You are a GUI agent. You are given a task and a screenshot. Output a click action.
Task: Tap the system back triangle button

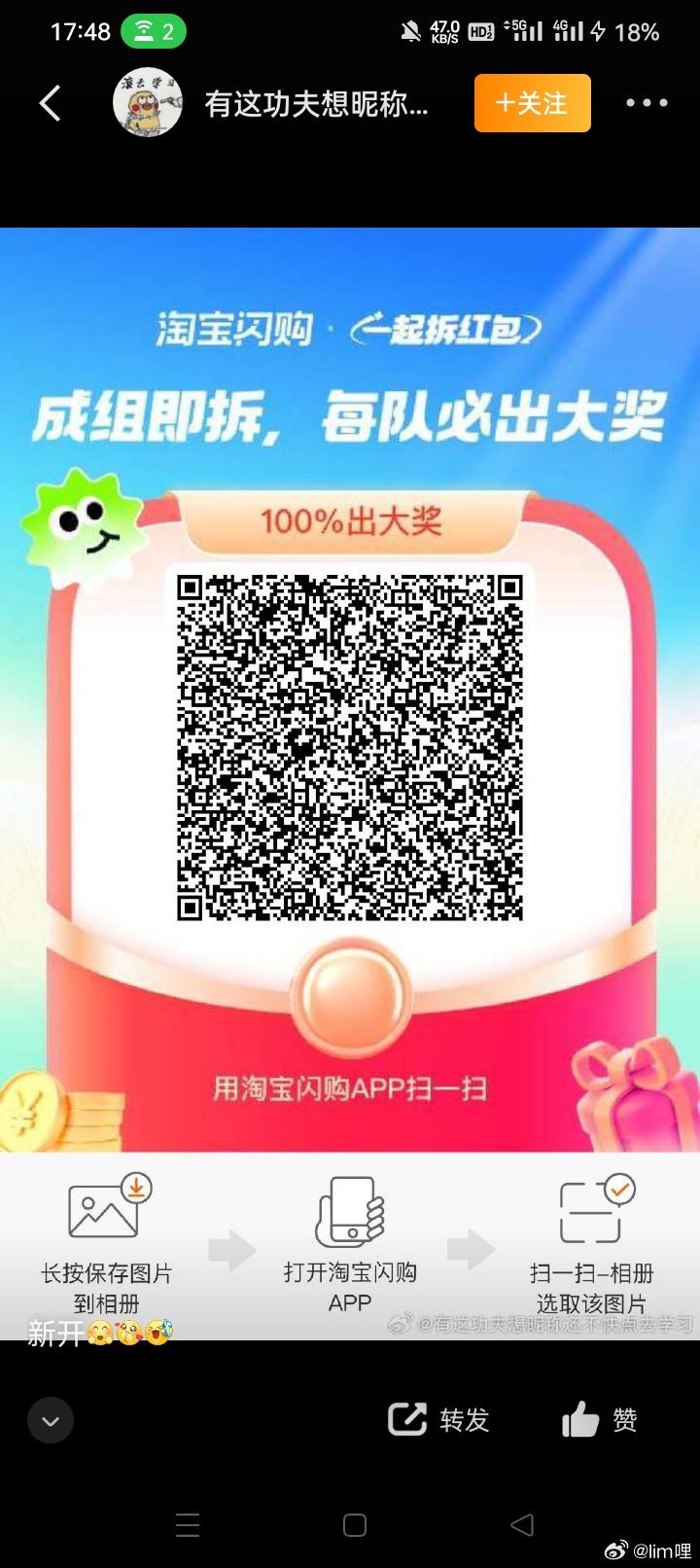(522, 1524)
